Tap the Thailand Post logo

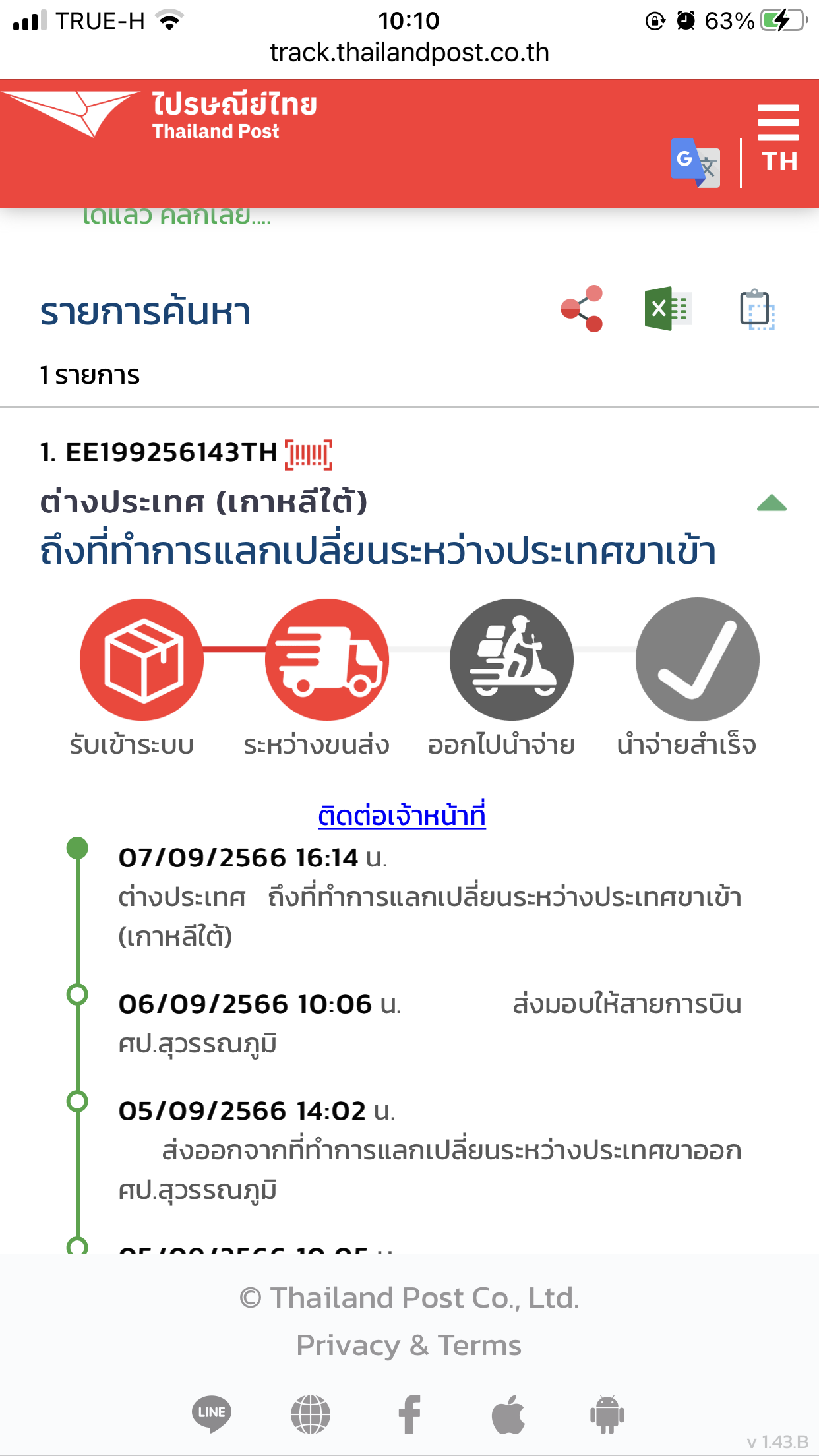pyautogui.click(x=160, y=115)
